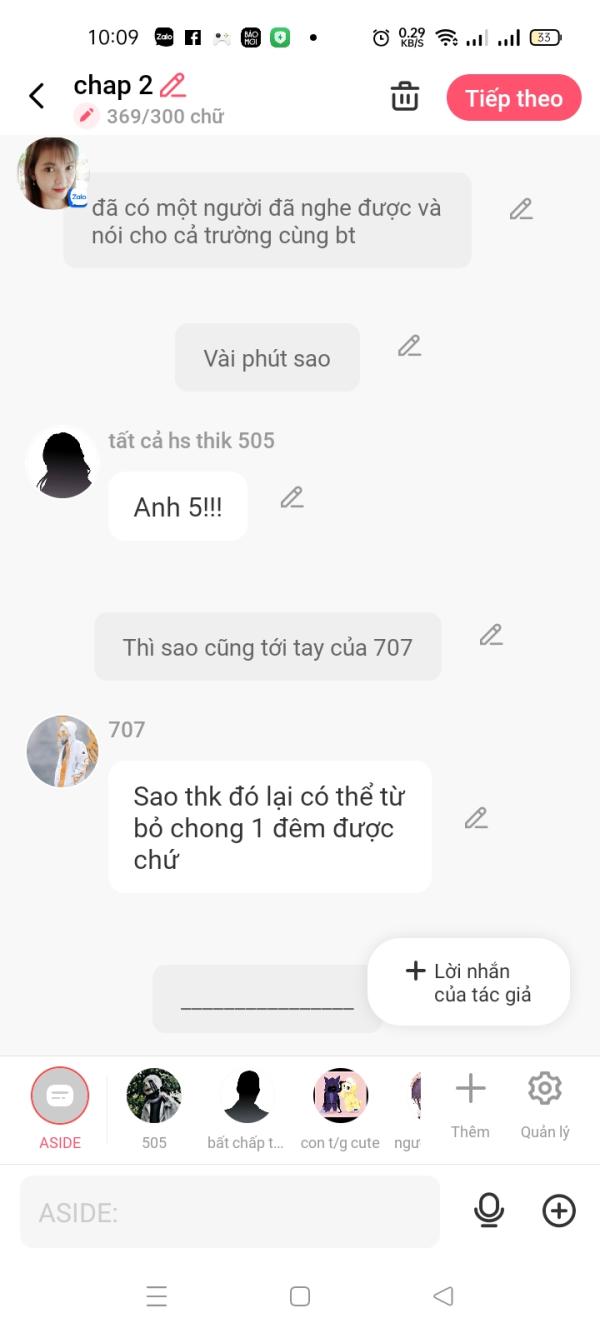Pick the 'con t/g cute' character
The width and height of the screenshot is (600, 1333).
click(x=340, y=1096)
